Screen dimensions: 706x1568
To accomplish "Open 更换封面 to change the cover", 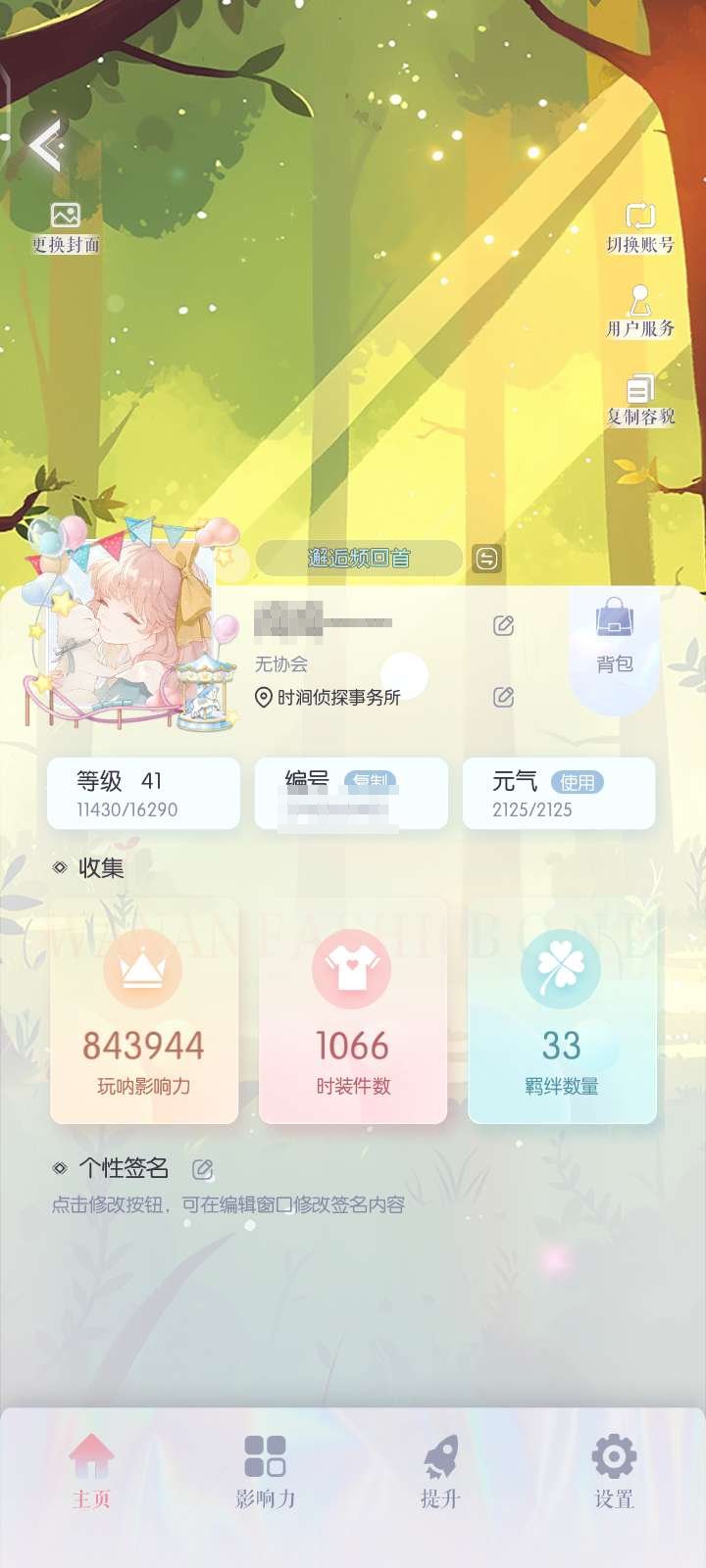I will (x=66, y=227).
